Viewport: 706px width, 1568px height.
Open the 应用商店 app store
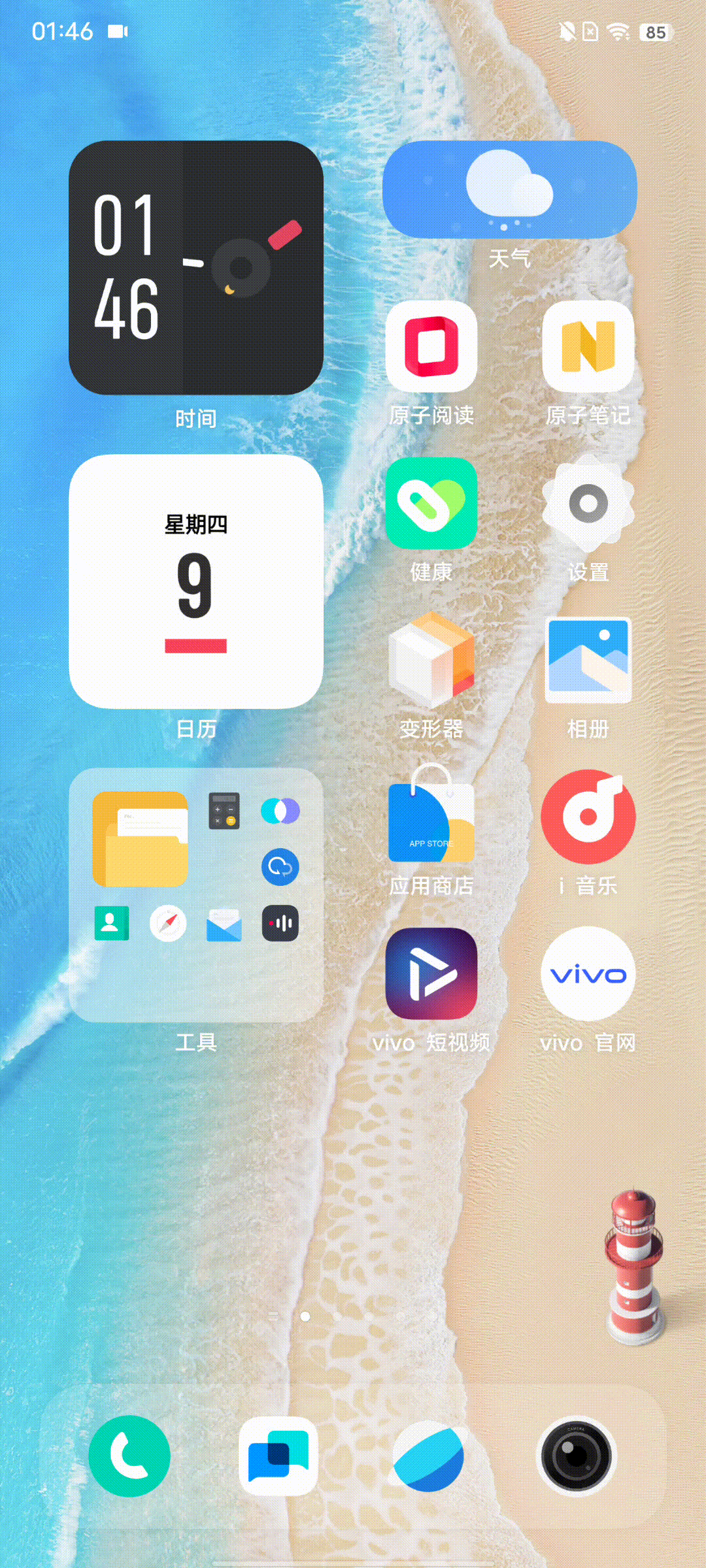pos(431,817)
